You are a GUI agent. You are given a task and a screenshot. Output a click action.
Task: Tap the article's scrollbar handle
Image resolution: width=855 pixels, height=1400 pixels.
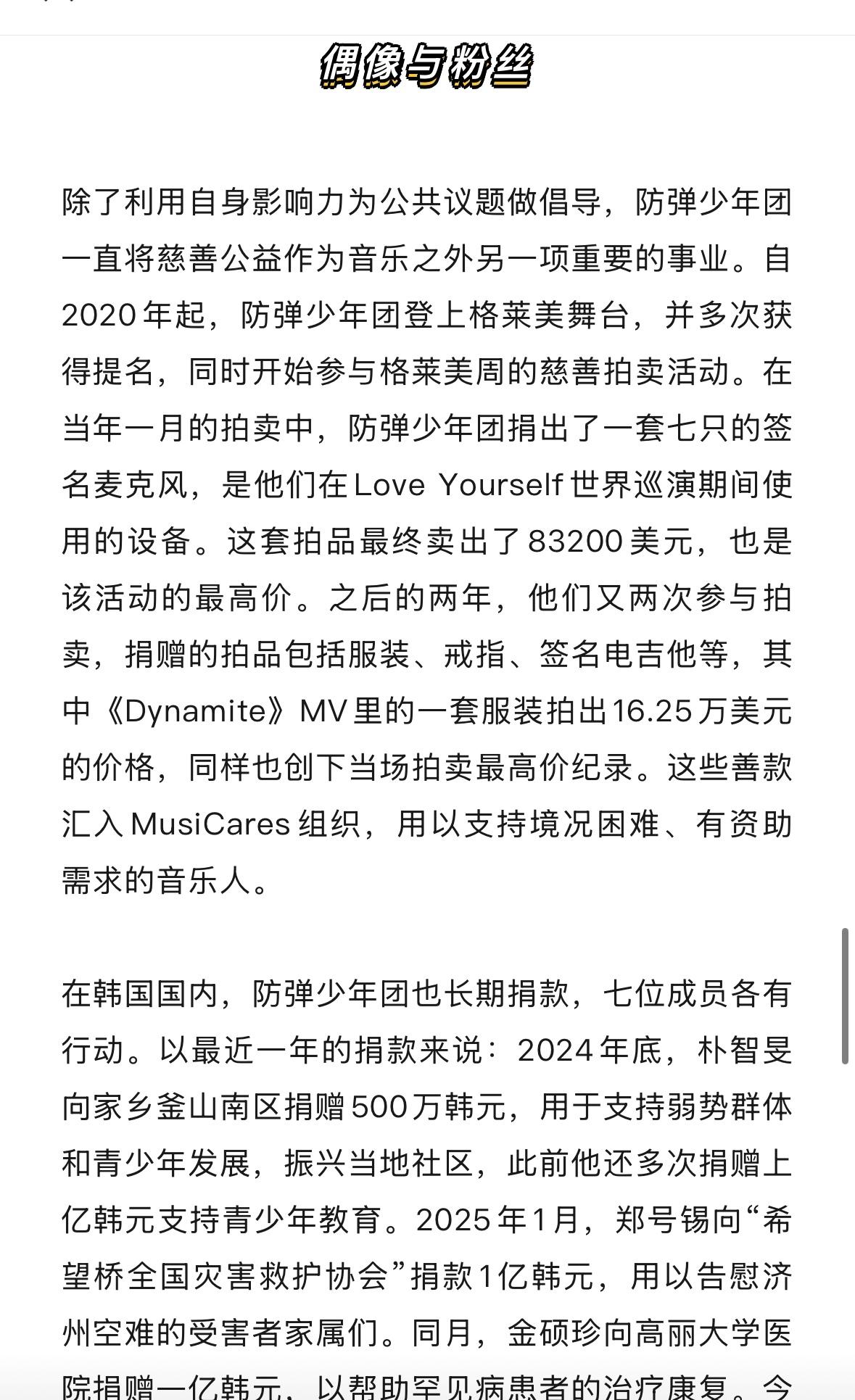(x=845, y=995)
